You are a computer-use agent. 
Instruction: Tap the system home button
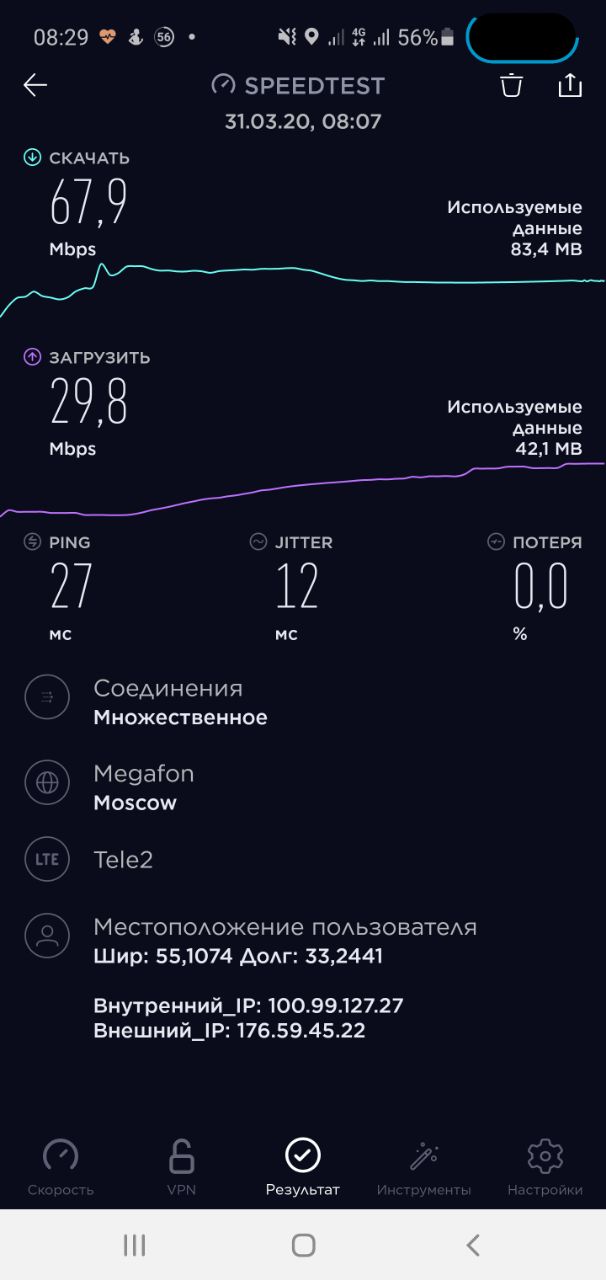pos(303,1245)
